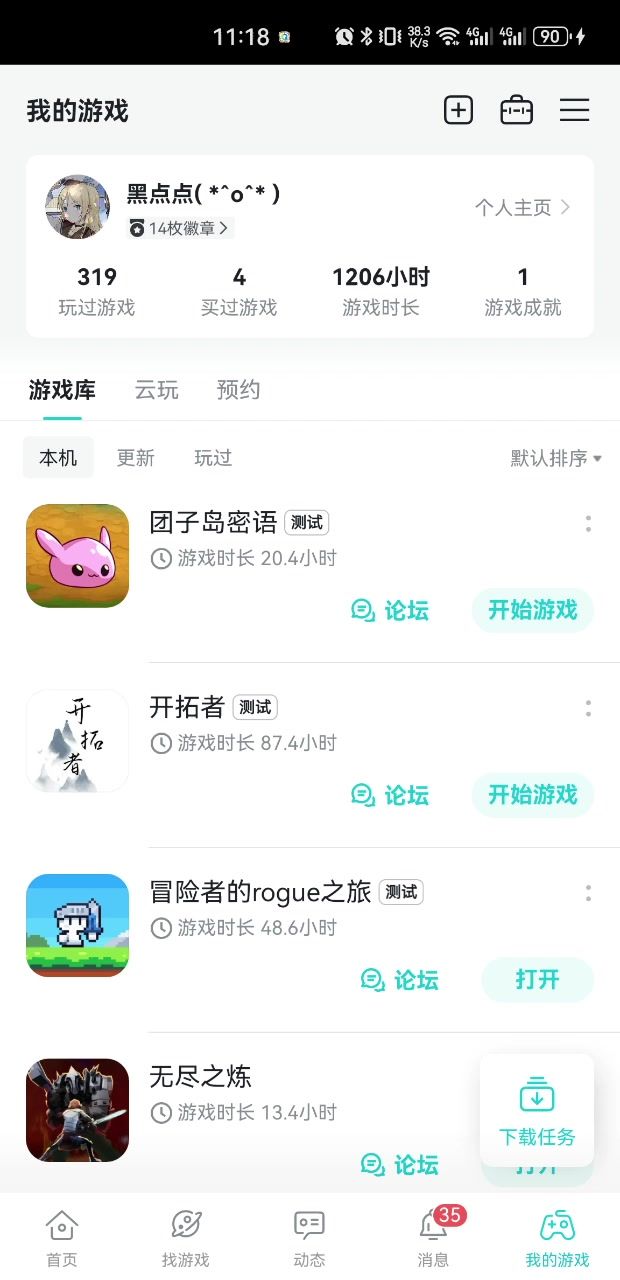Visit the 冒险者的rogue之旅 forum

point(400,980)
